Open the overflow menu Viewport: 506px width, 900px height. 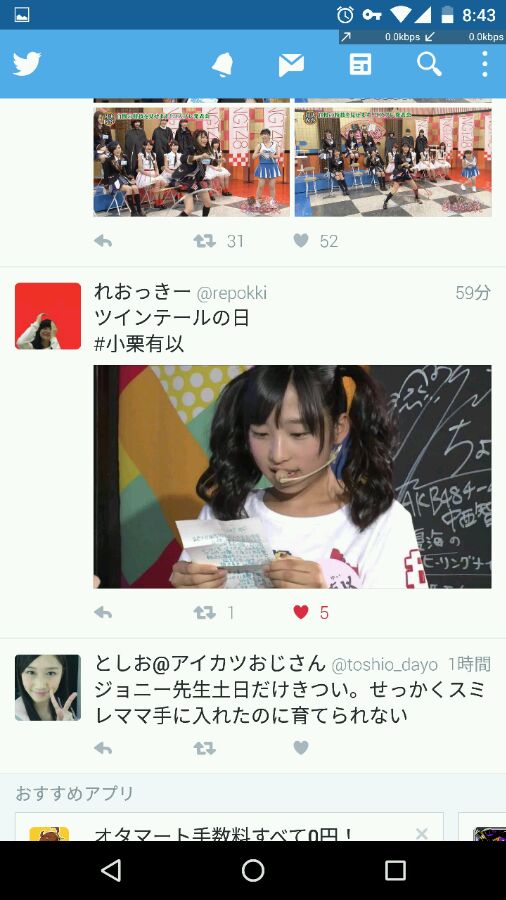pos(485,64)
